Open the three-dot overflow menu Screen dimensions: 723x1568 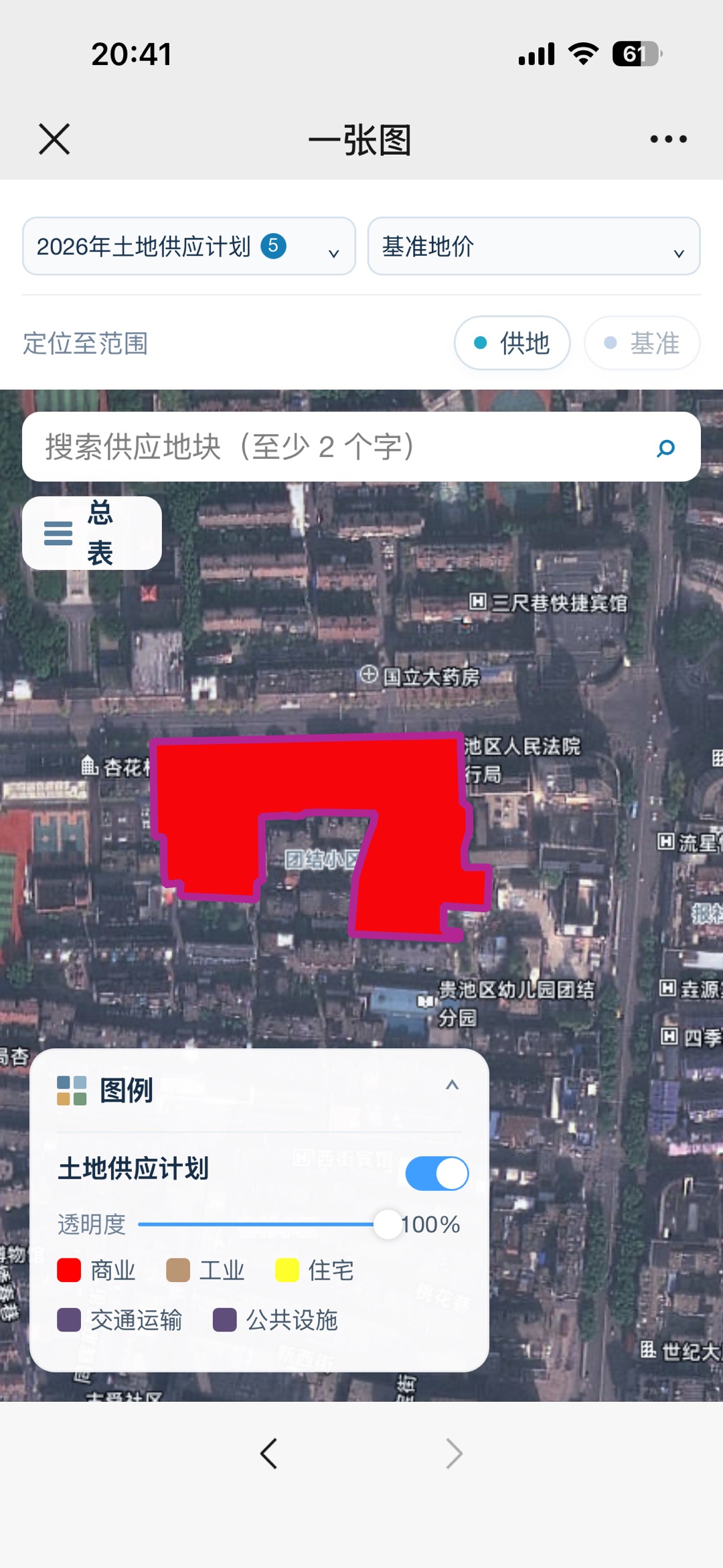pyautogui.click(x=668, y=139)
